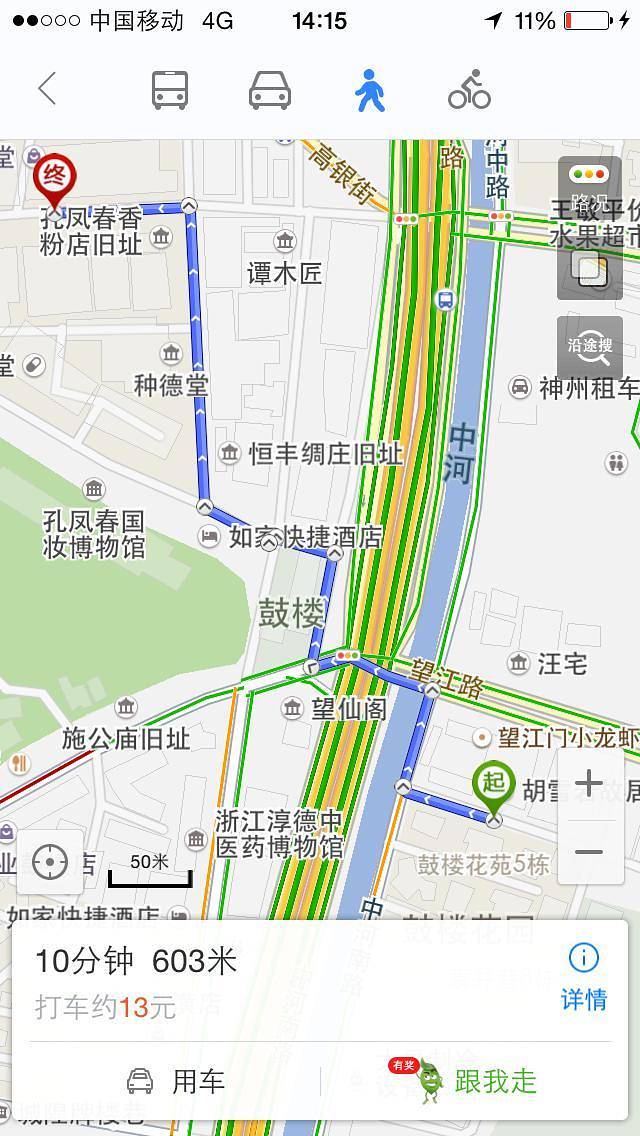Zoom out of the map
The width and height of the screenshot is (640, 1136).
(x=590, y=852)
